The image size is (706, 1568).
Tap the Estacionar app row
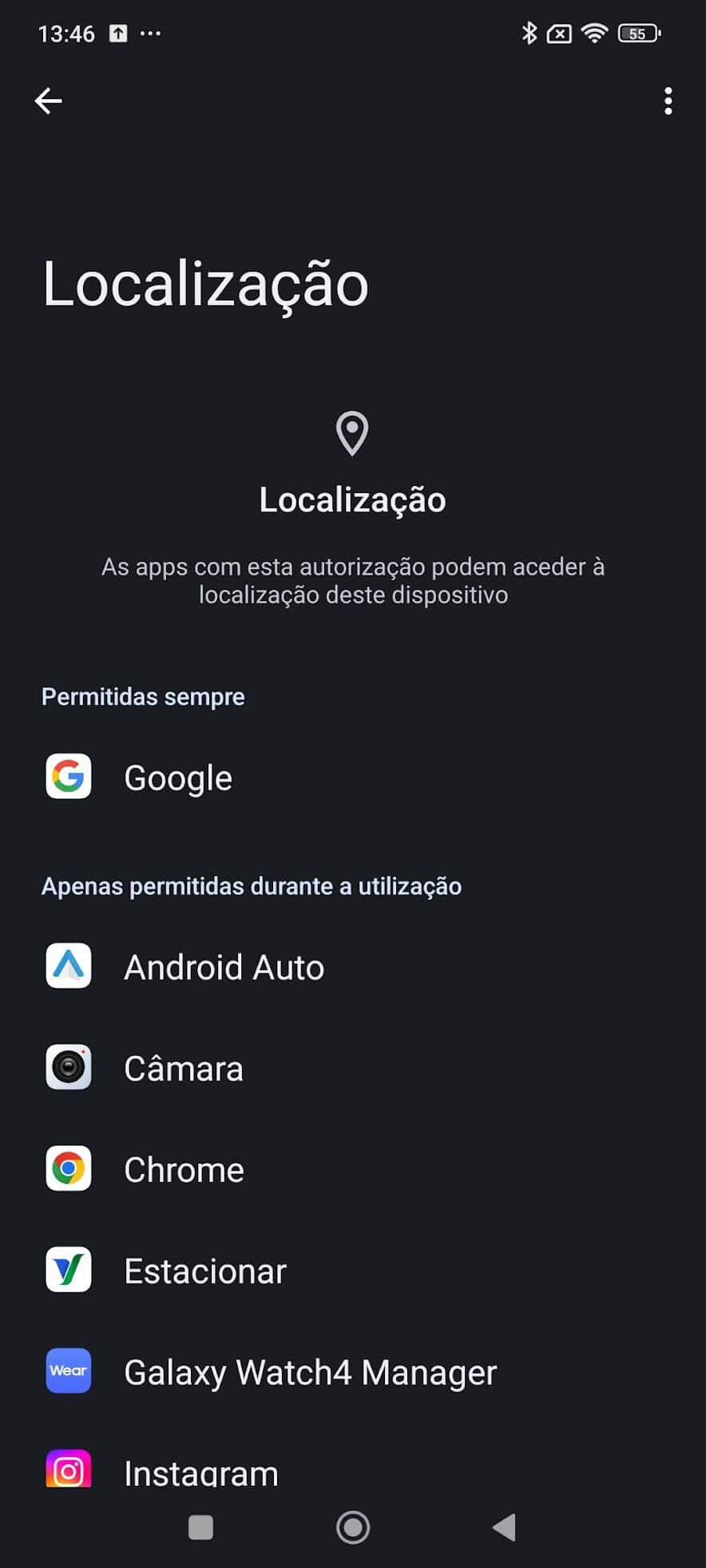[205, 1271]
